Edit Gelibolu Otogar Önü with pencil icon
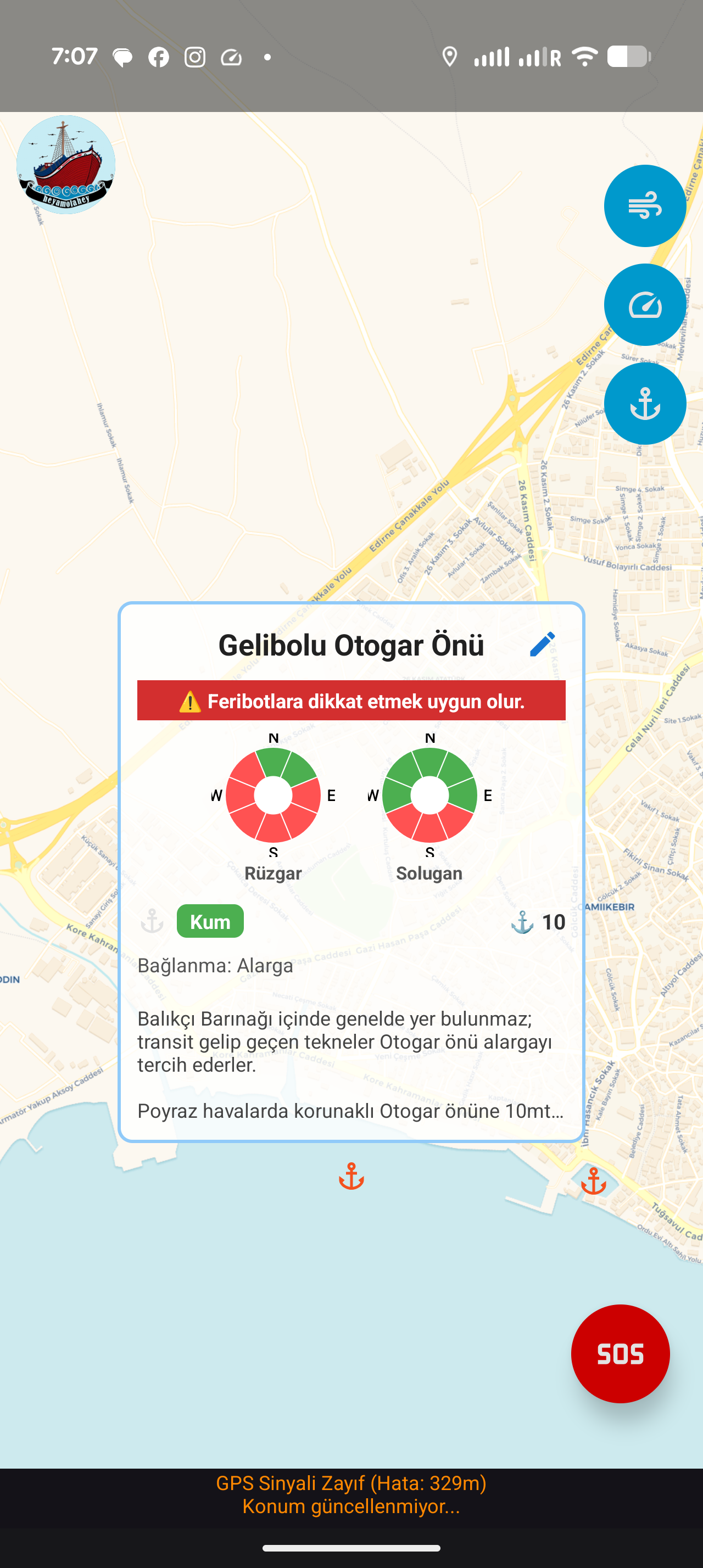 [542, 644]
